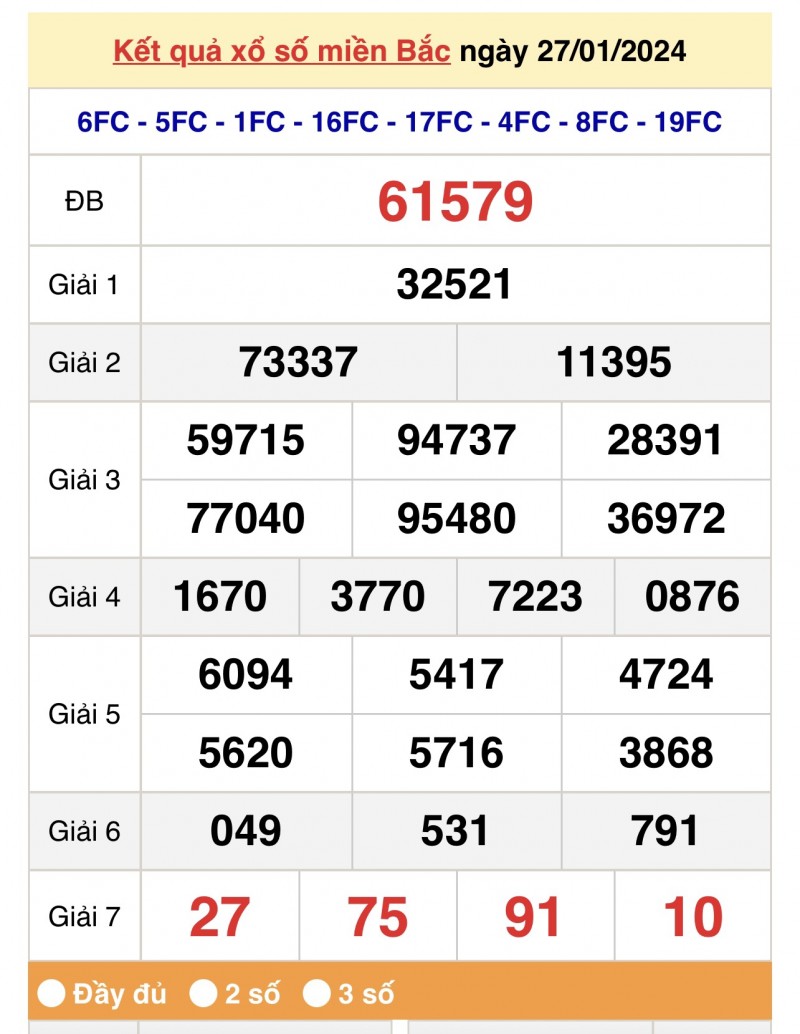Select the Đầy đủ radio option
Screen dimensions: 800x1034
tap(51, 994)
